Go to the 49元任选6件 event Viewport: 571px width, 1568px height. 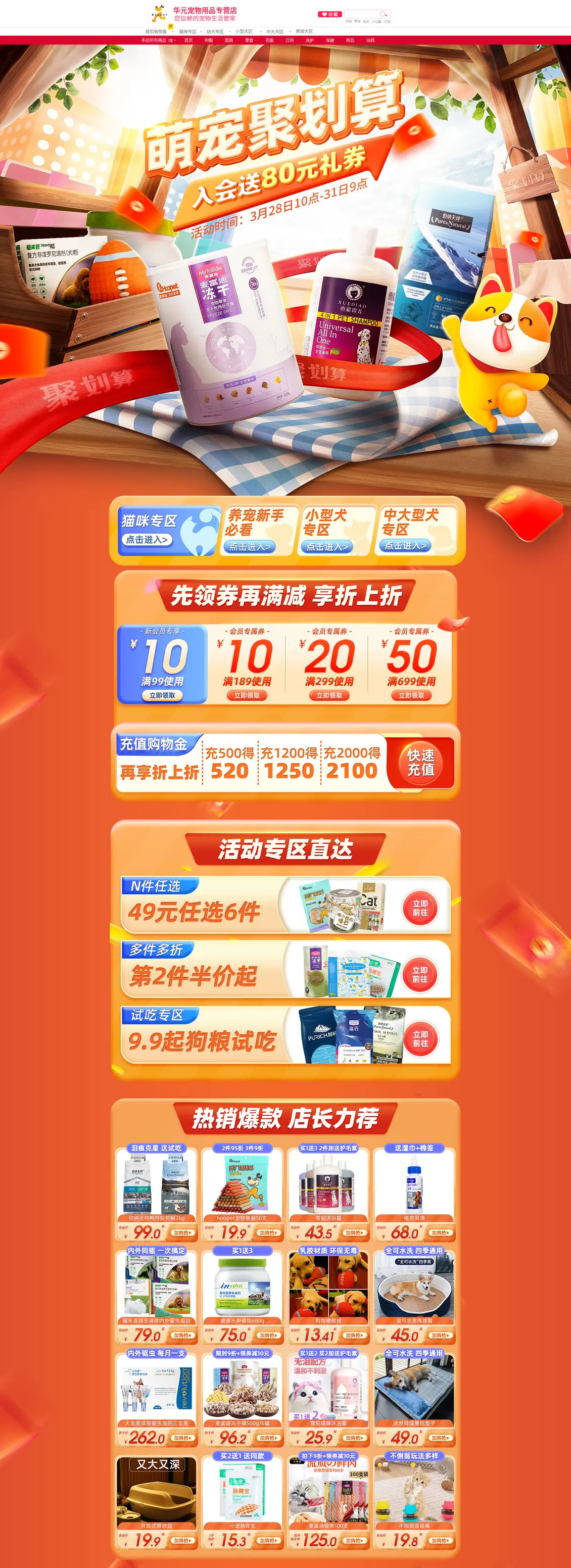click(420, 908)
